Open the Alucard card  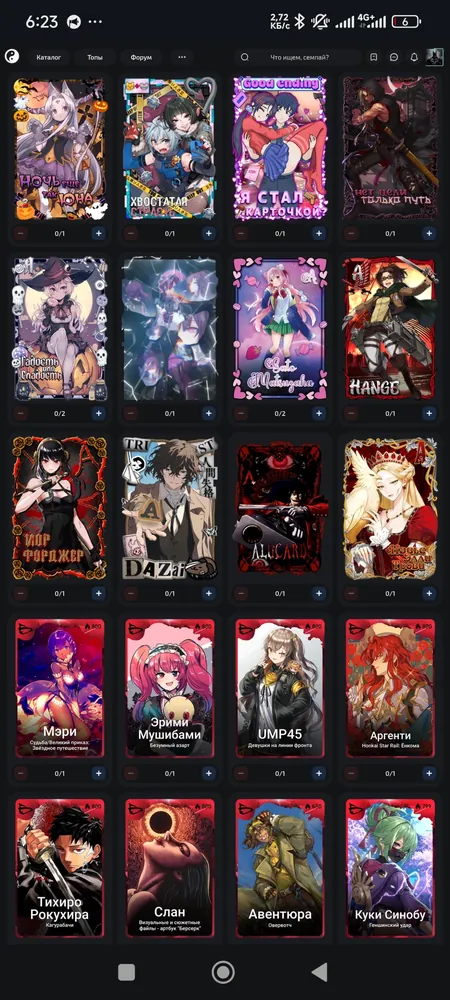(280, 509)
